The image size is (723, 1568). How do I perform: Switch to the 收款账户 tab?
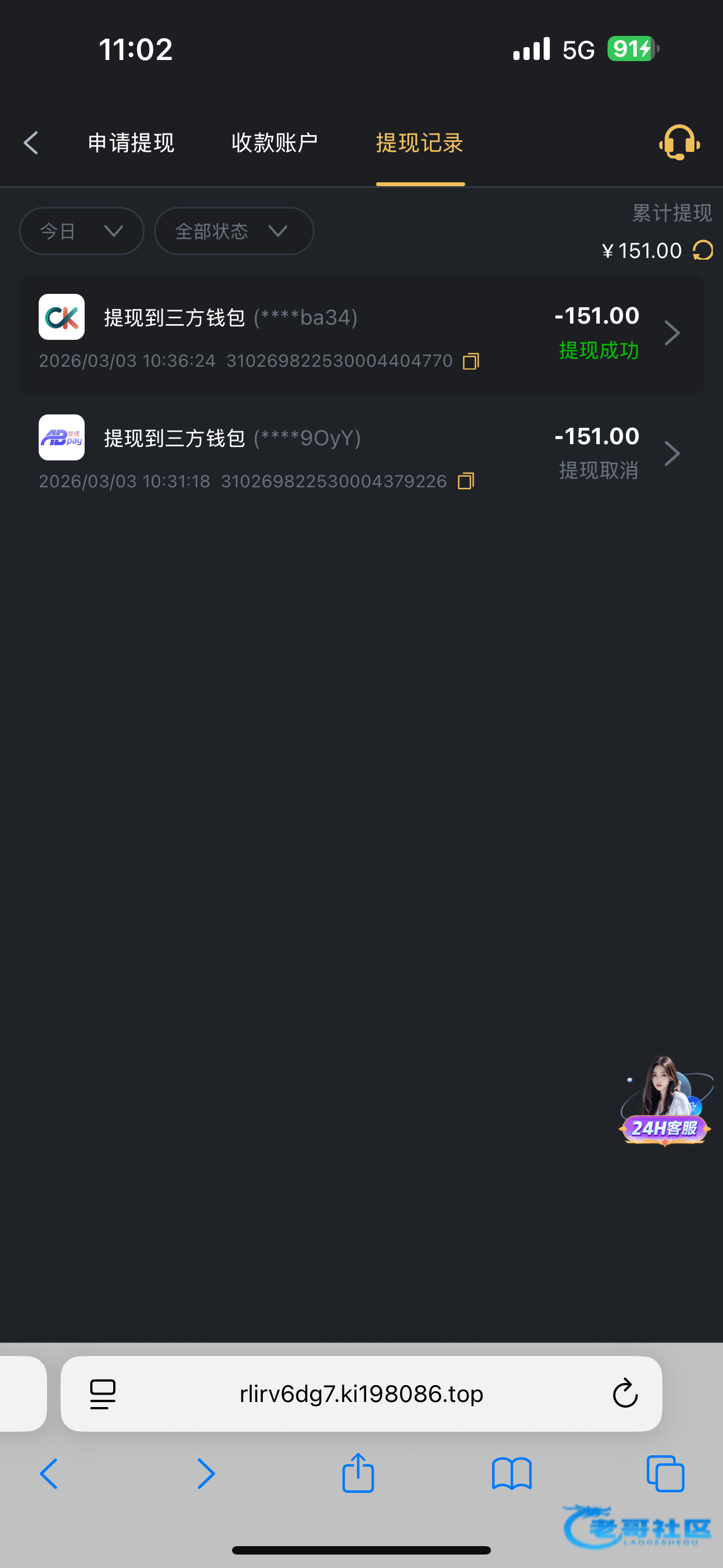275,143
